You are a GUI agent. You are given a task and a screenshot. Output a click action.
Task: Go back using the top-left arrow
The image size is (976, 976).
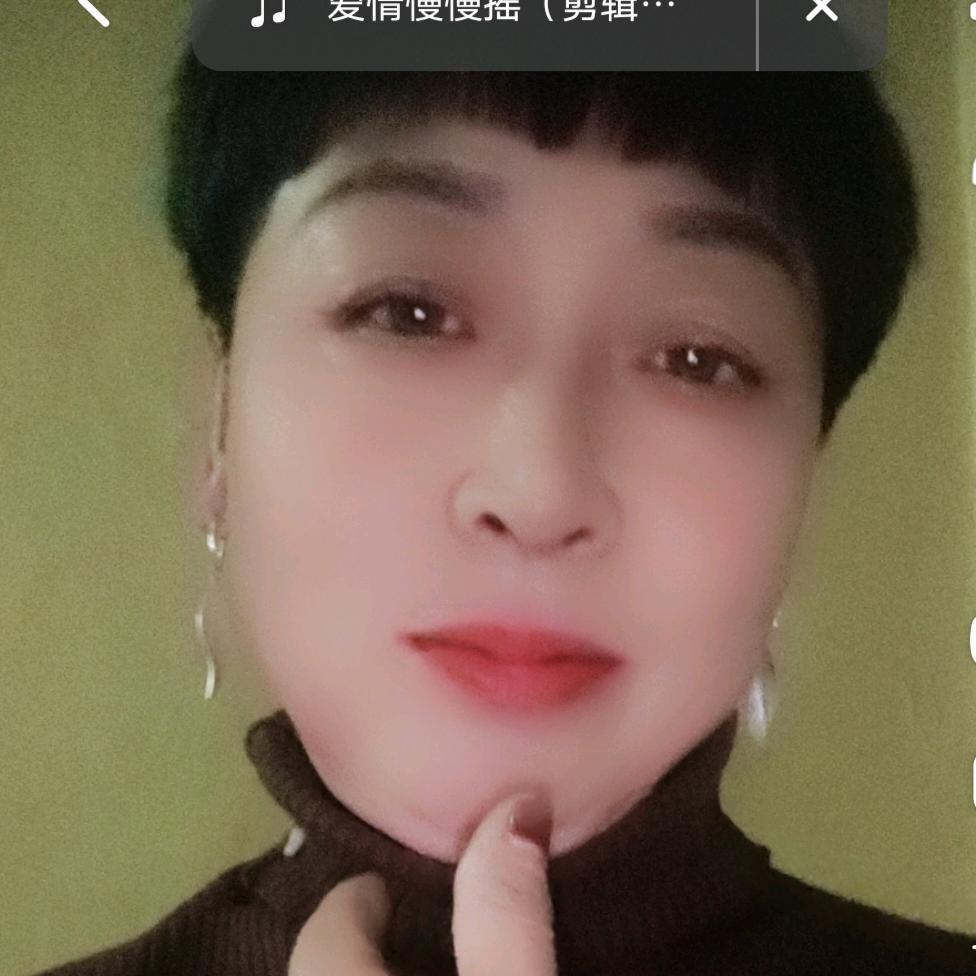[x=93, y=10]
